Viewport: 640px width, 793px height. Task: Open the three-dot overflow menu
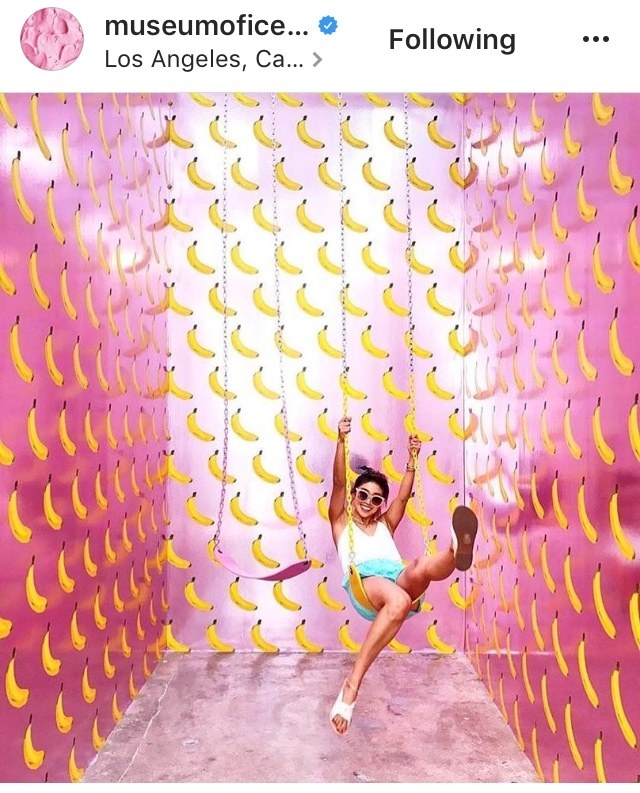click(595, 40)
